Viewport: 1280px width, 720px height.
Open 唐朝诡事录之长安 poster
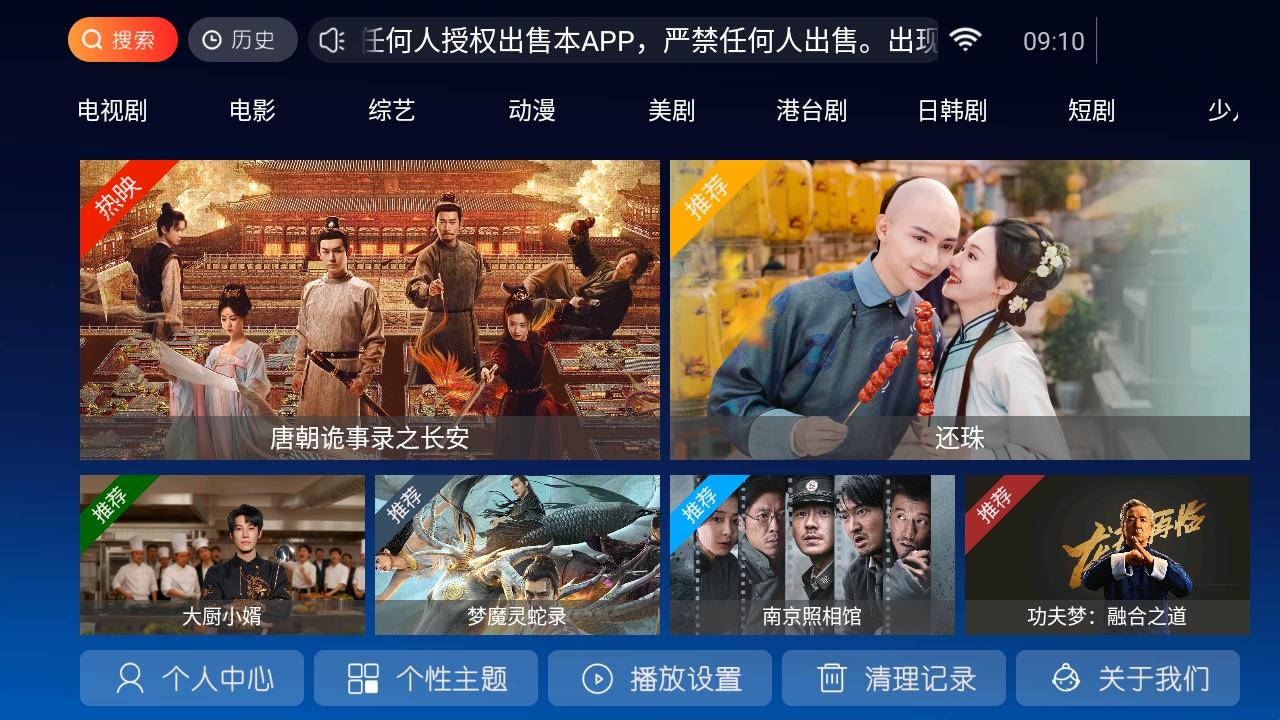(370, 310)
